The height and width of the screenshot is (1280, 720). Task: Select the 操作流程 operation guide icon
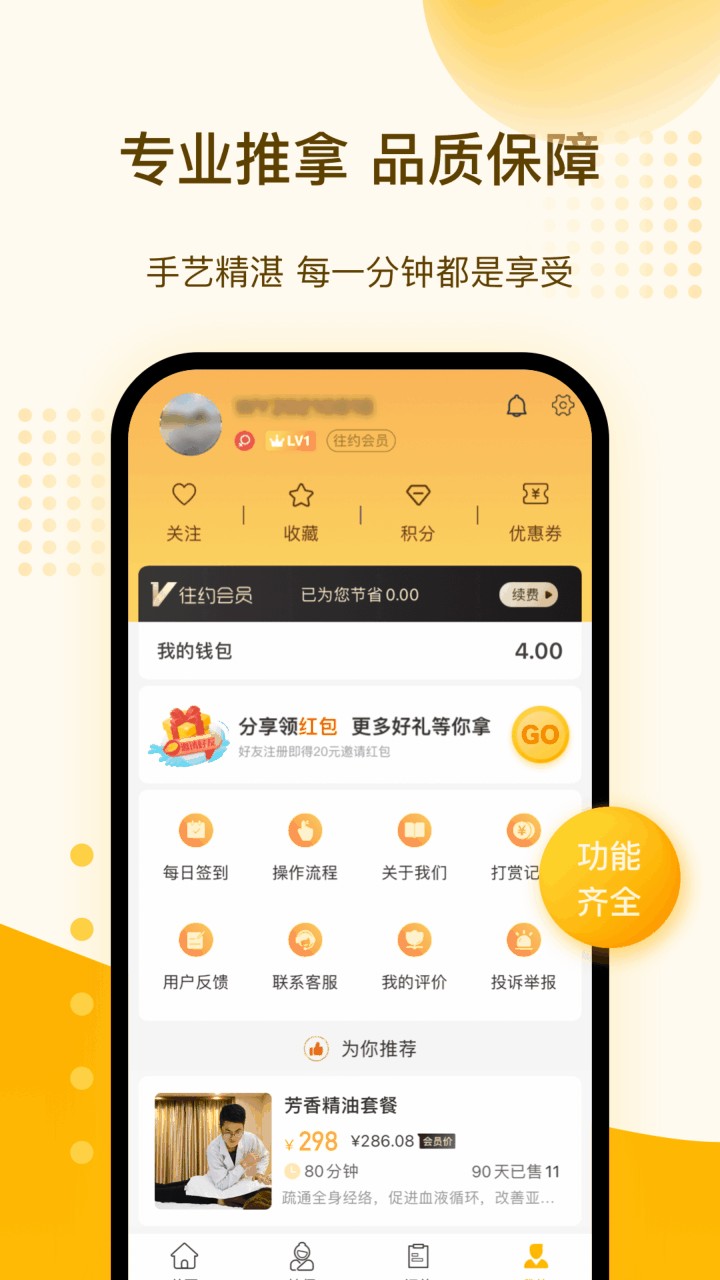[305, 830]
